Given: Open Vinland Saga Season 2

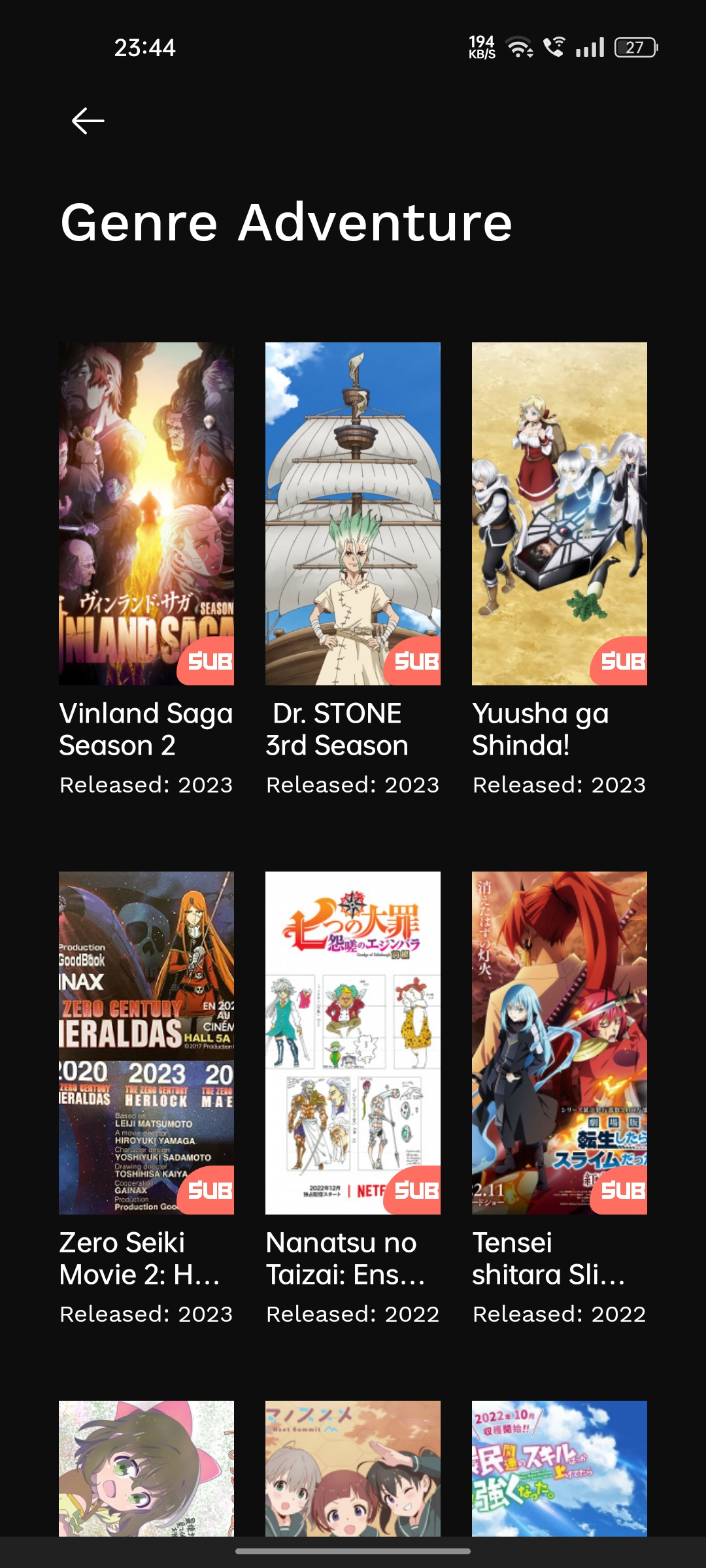Looking at the screenshot, I should [146, 514].
